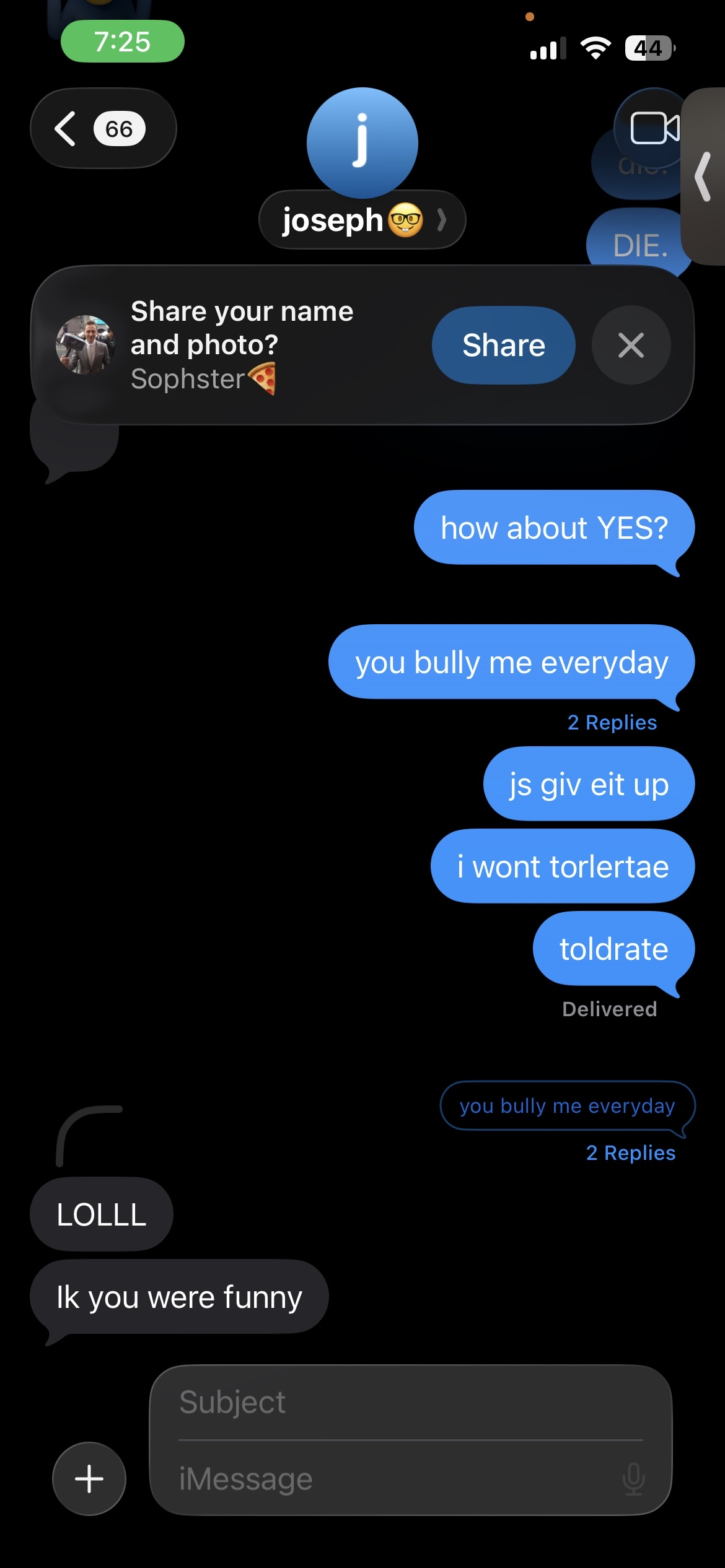Image resolution: width=725 pixels, height=1568 pixels.
Task: Record an audio message with the microphone
Action: pos(633,1479)
